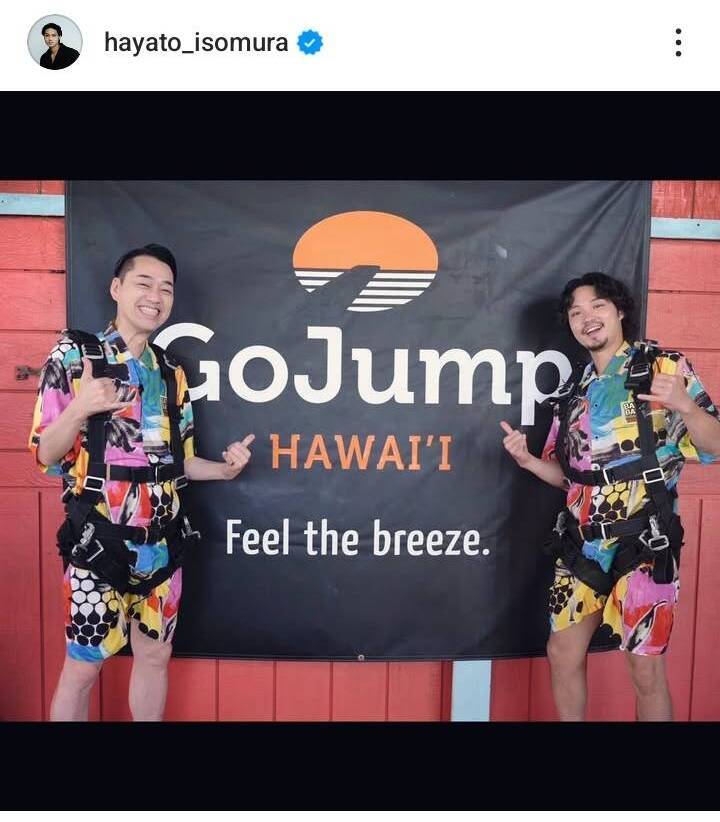Screen dimensions: 720x822
Task: Open the hayato_isomura username link
Action: pyautogui.click(x=196, y=42)
